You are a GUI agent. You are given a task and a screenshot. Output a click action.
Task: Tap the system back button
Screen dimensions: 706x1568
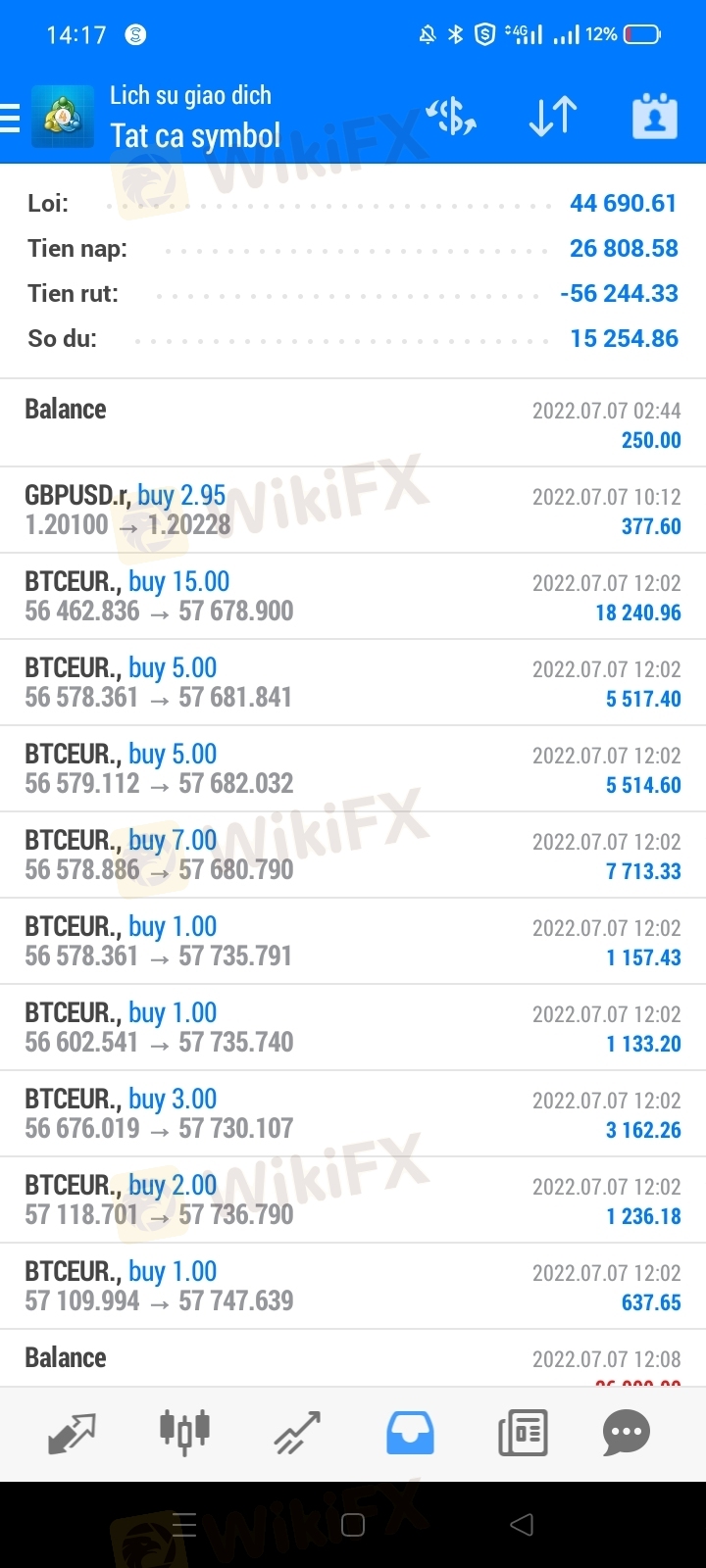coord(523,1525)
